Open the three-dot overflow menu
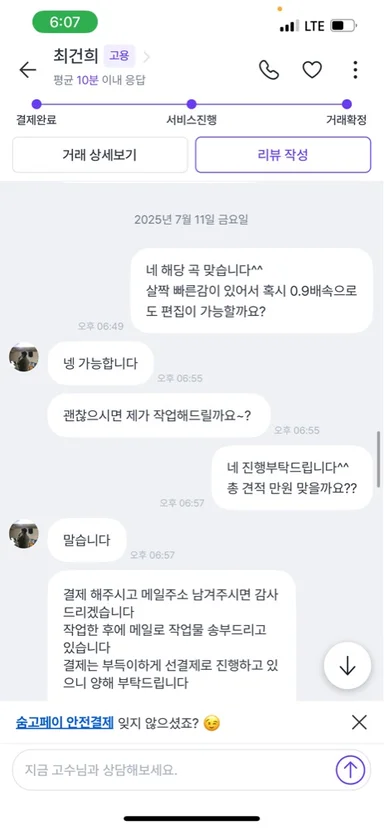384x829 pixels. coord(355,70)
